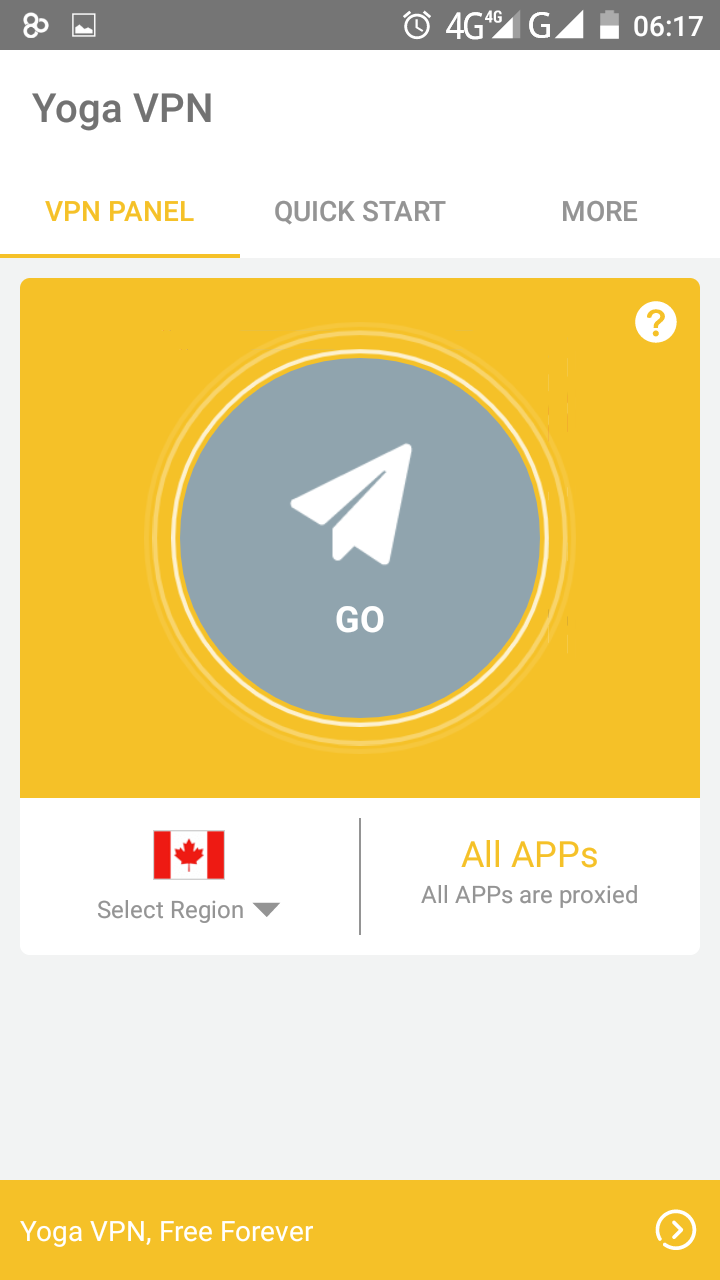Switch to the Quick Start tab

pos(360,212)
